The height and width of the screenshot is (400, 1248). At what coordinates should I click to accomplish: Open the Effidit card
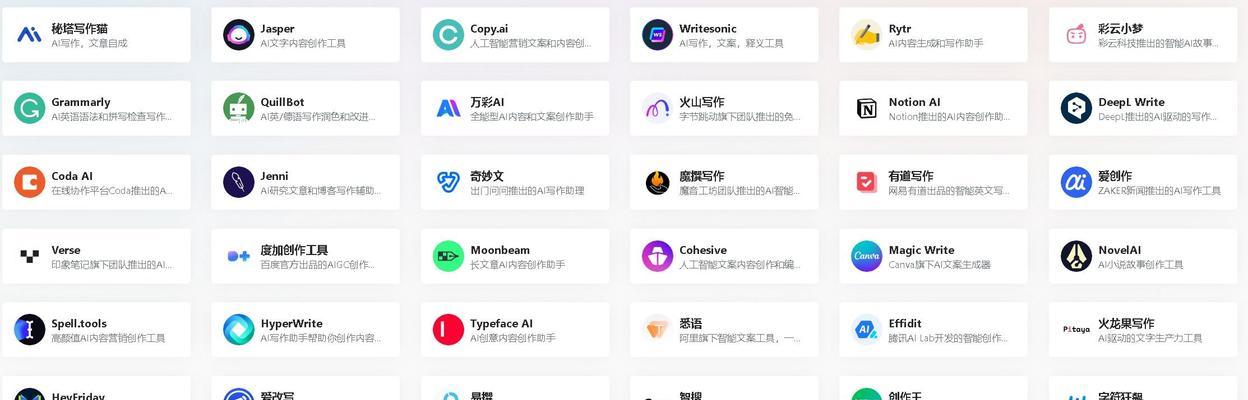tap(932, 329)
